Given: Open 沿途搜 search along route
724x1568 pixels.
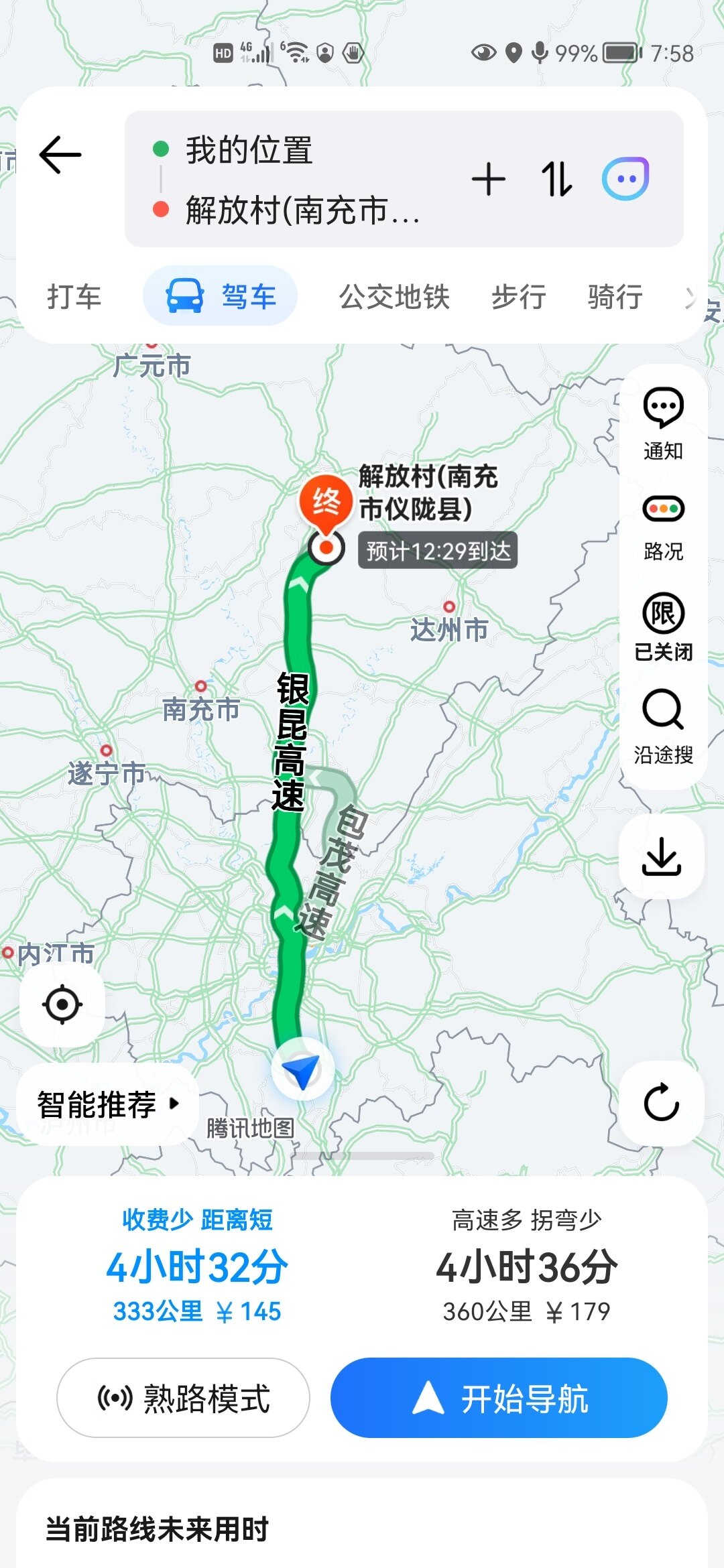Looking at the screenshot, I should 663,726.
